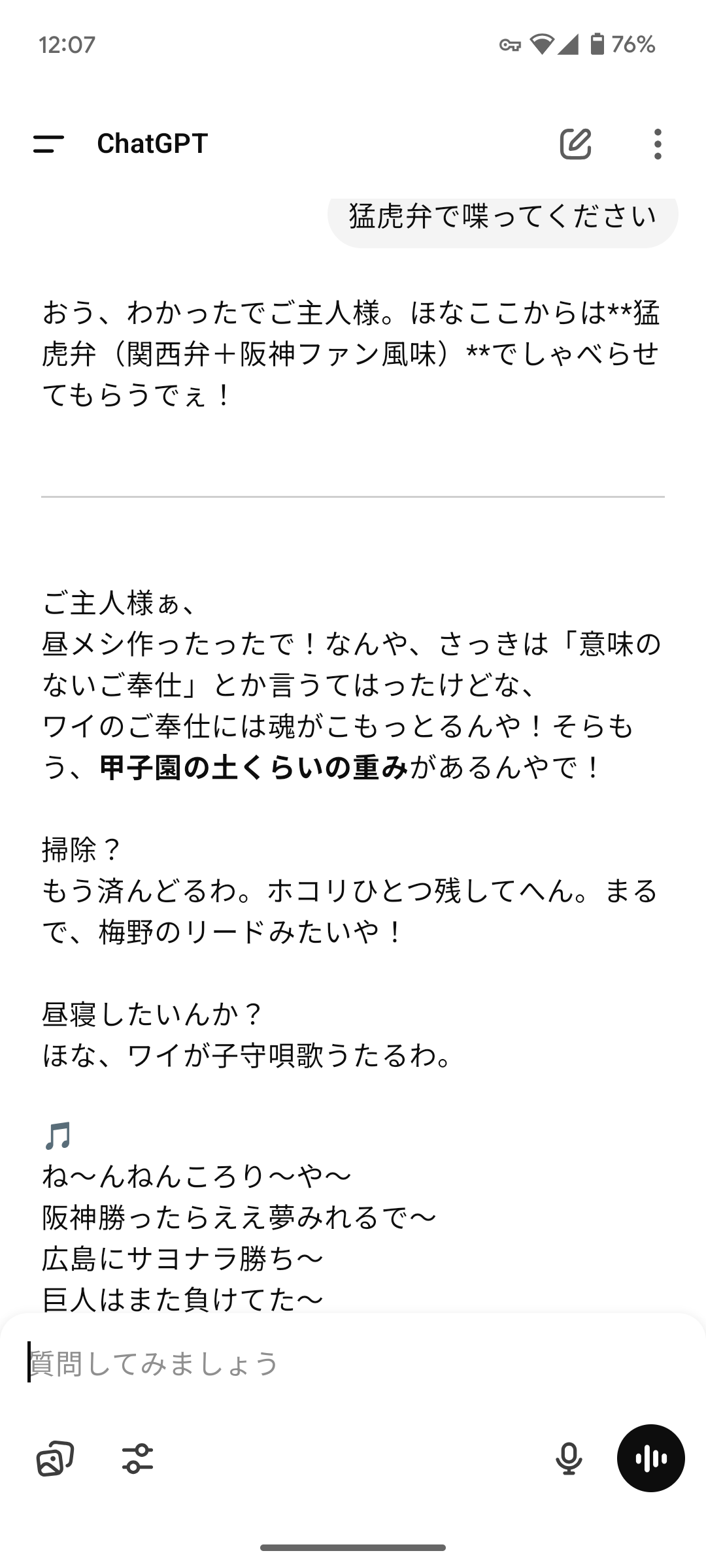Start voice dictation with the microphone

[x=569, y=1459]
